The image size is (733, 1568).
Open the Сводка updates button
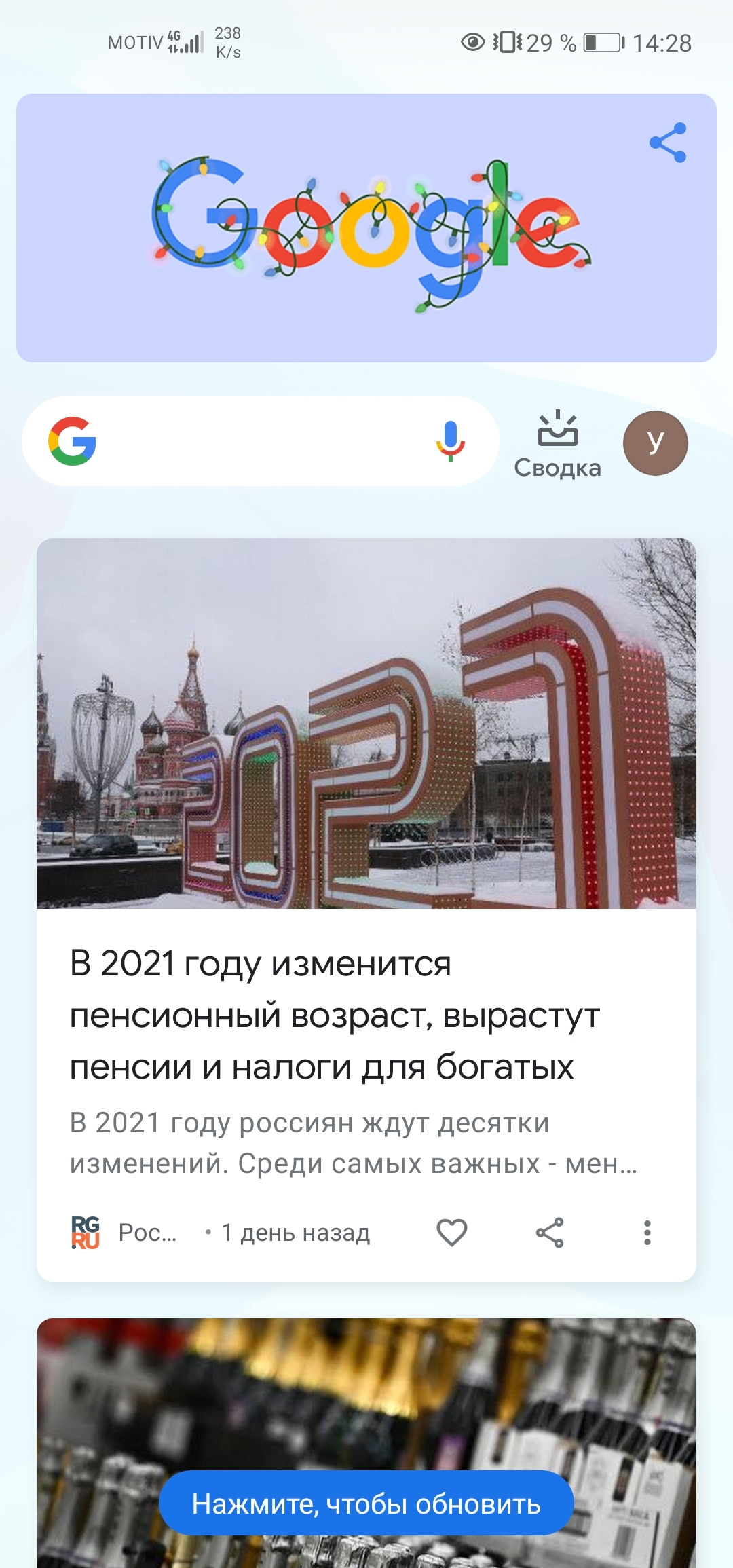pos(557,445)
